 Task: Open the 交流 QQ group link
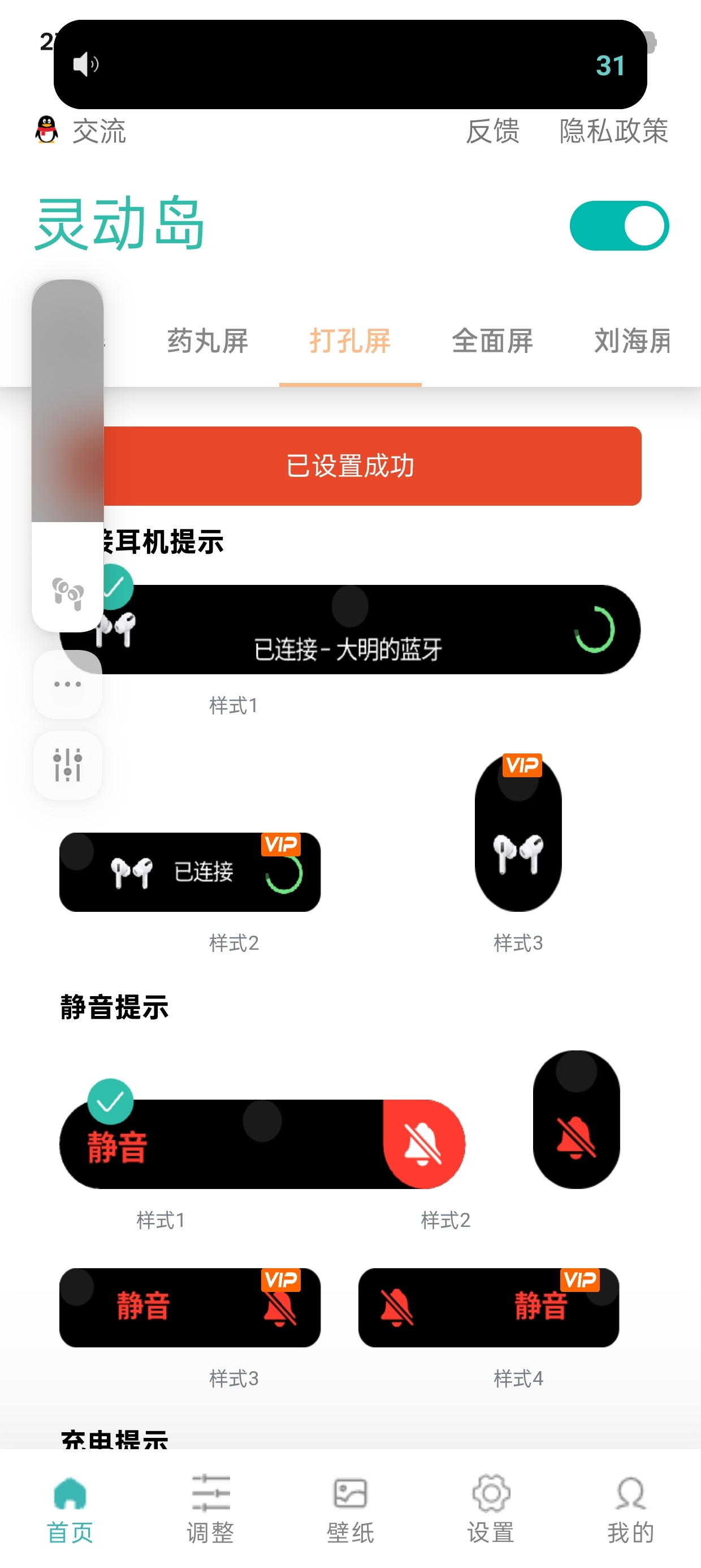point(81,131)
